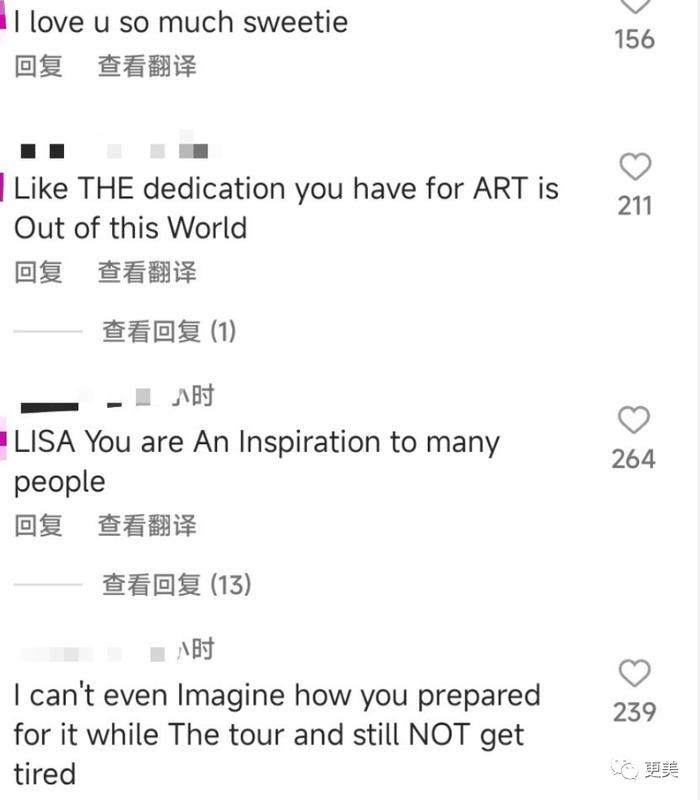
Task: Like the 'LISA You are An Inspiration' comment
Action: click(634, 420)
